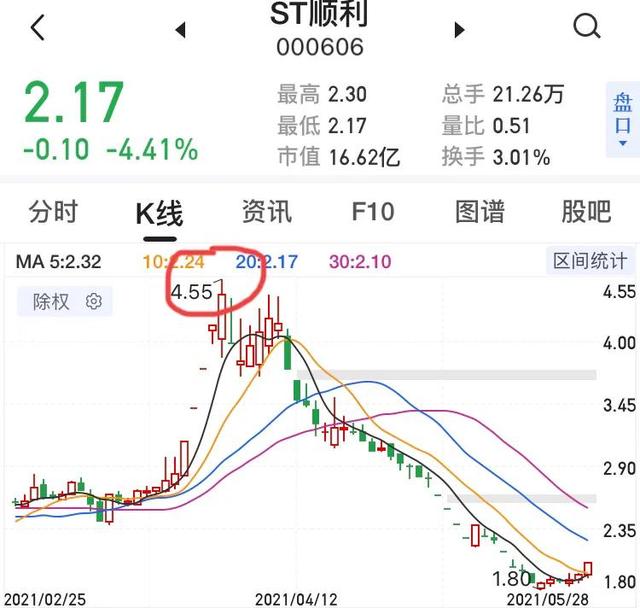The width and height of the screenshot is (640, 608).
Task: Go back using the top-left arrow
Action: click(x=38, y=28)
